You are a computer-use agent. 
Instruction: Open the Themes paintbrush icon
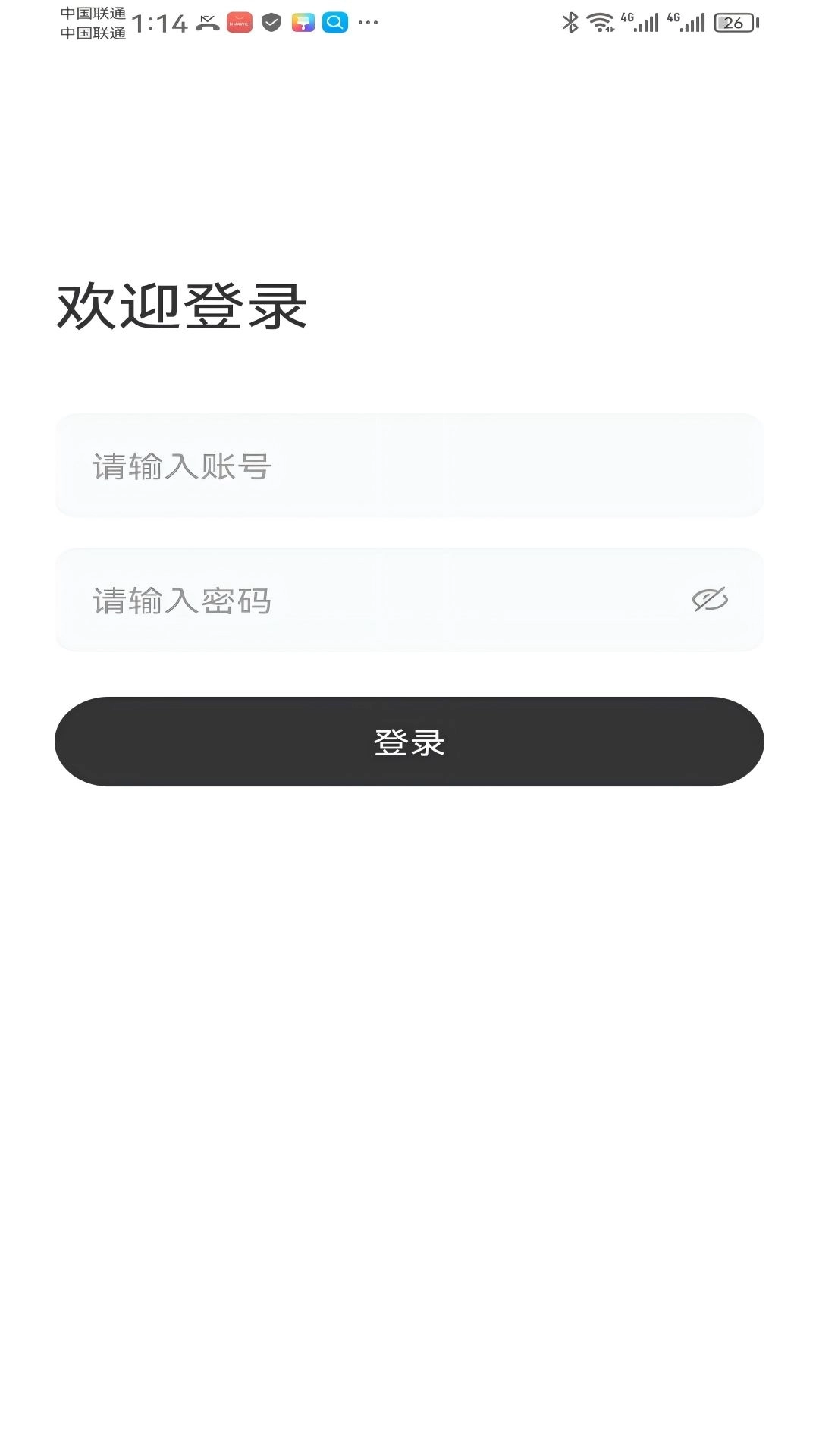(x=303, y=23)
